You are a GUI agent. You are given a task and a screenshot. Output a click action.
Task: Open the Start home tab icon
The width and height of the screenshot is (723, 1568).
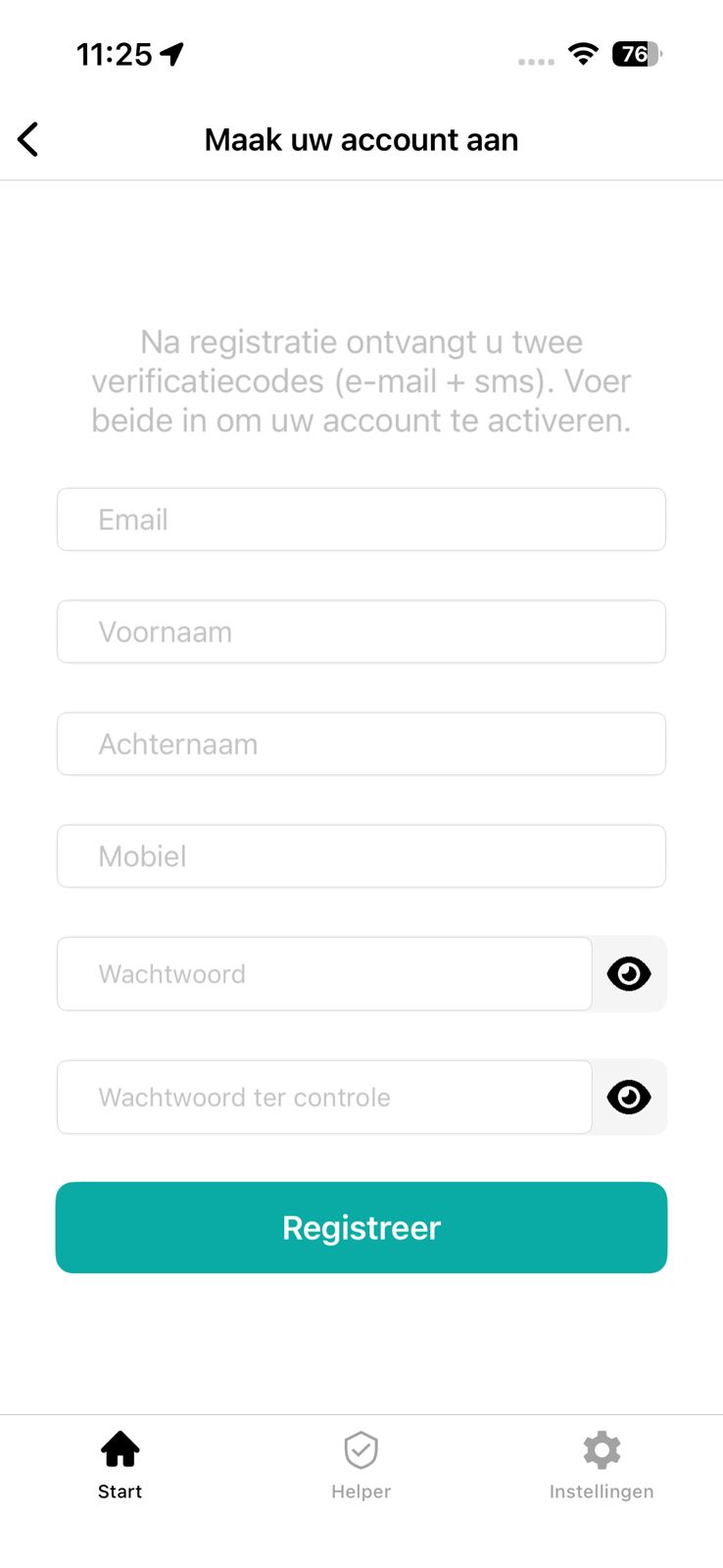pyautogui.click(x=120, y=1449)
